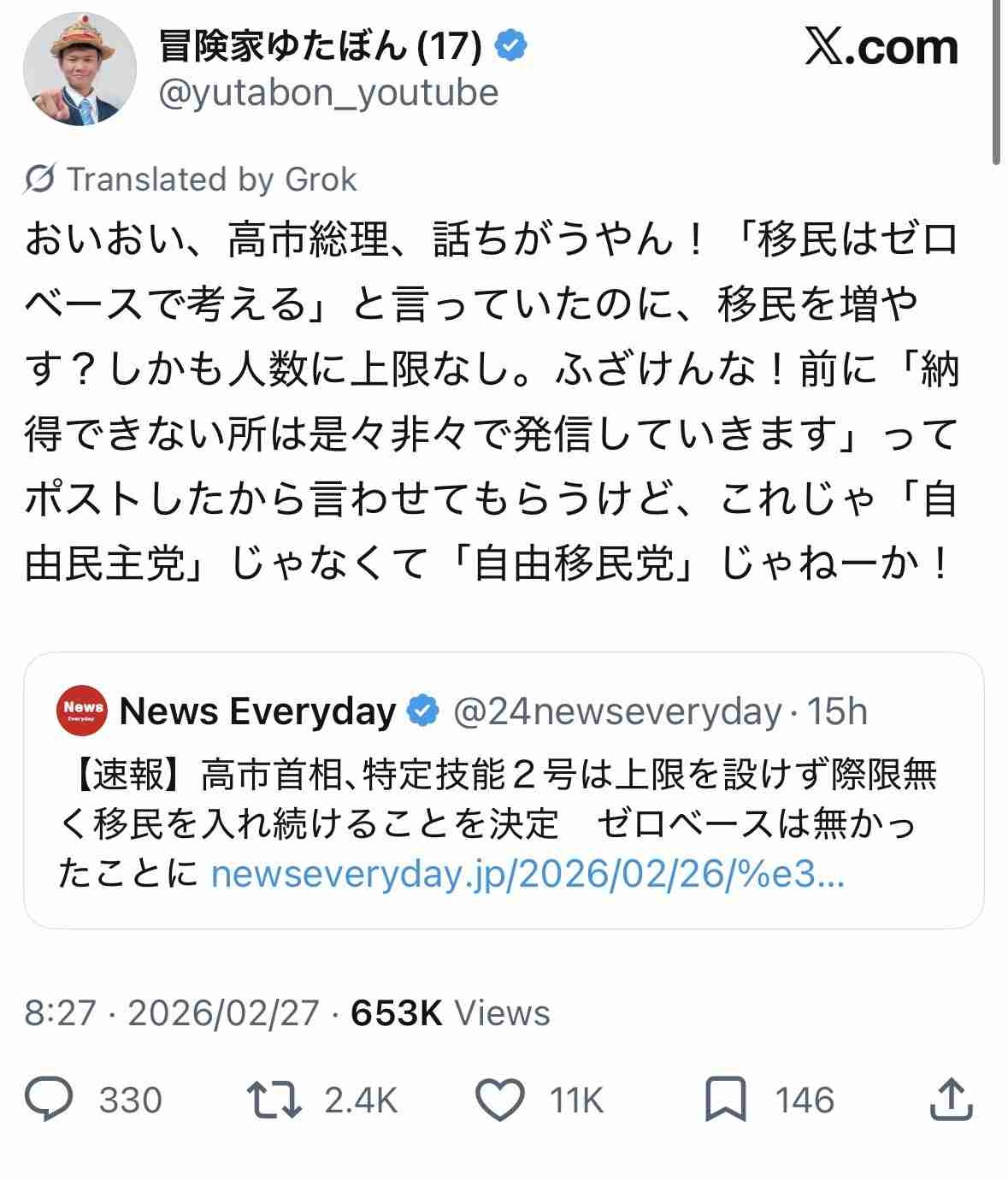Open the @yutabon_youtube profile handle

click(x=329, y=93)
